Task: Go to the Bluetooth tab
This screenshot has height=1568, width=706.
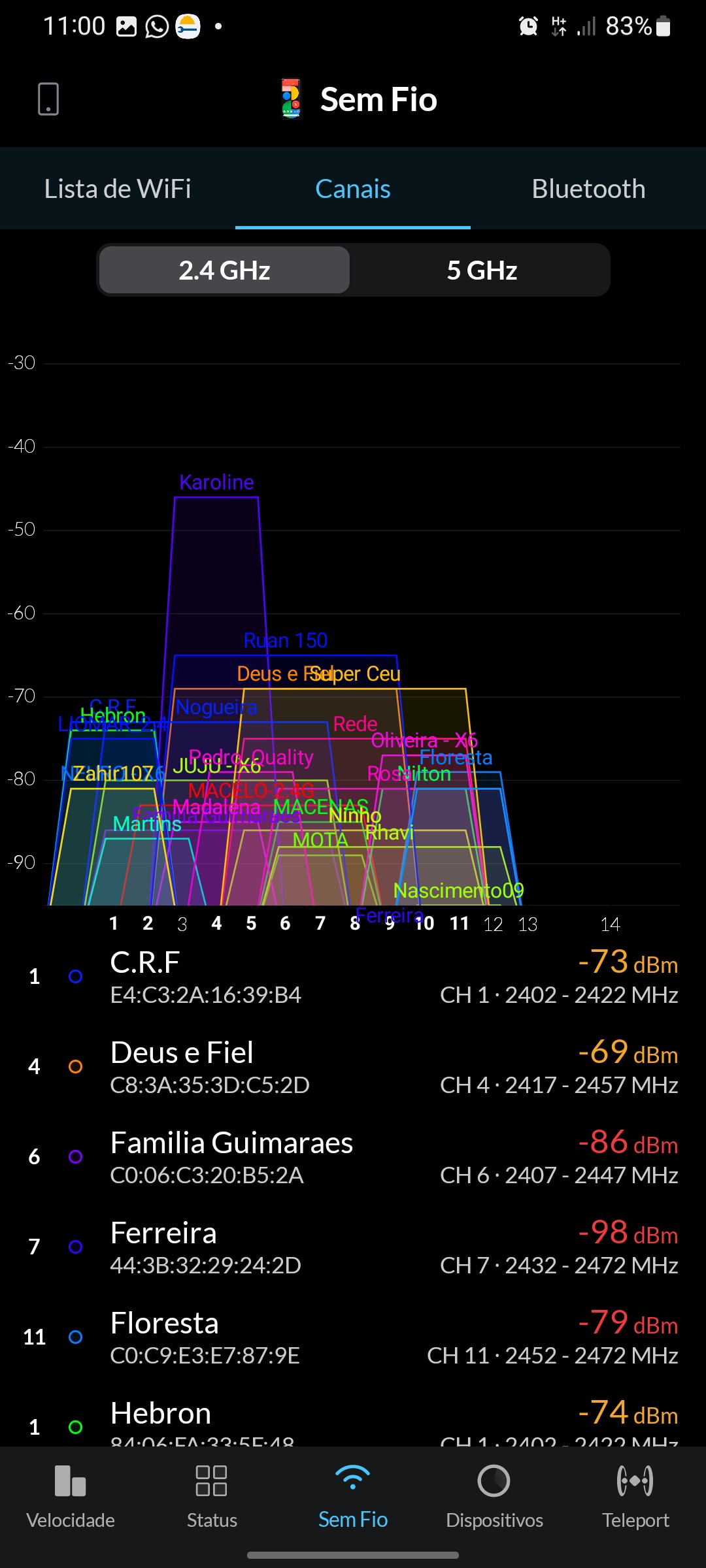Action: tap(588, 189)
